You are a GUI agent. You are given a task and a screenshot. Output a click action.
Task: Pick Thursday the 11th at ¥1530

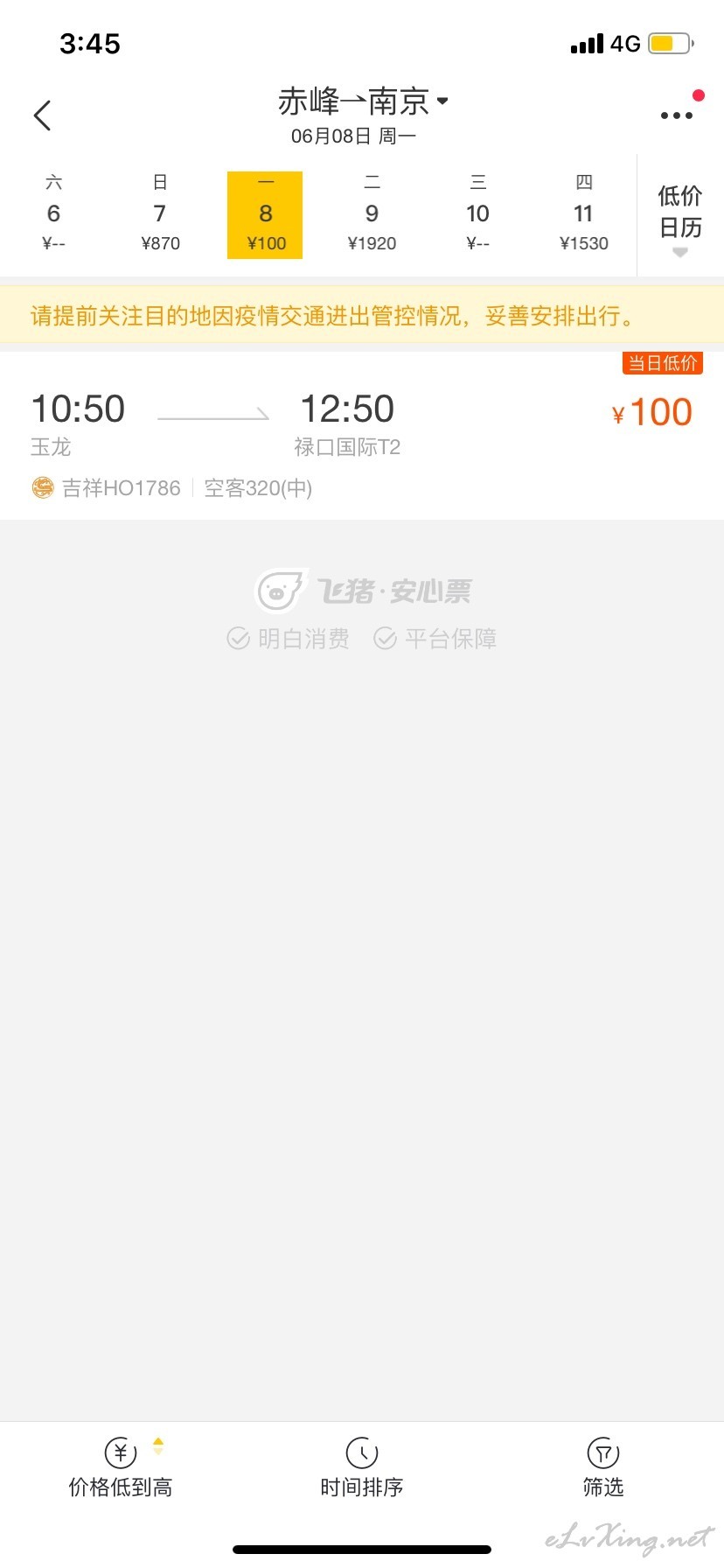(584, 213)
